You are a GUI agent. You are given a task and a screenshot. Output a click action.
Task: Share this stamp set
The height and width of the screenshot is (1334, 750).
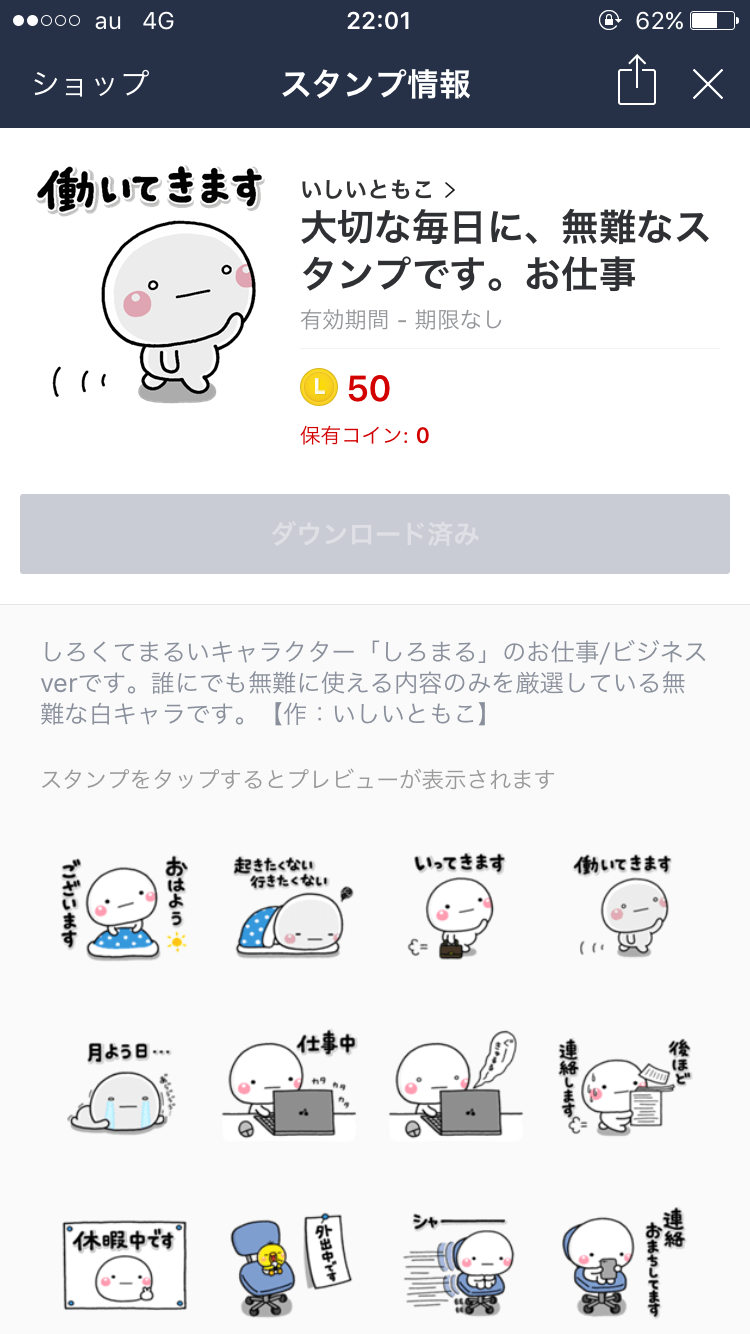tap(636, 82)
